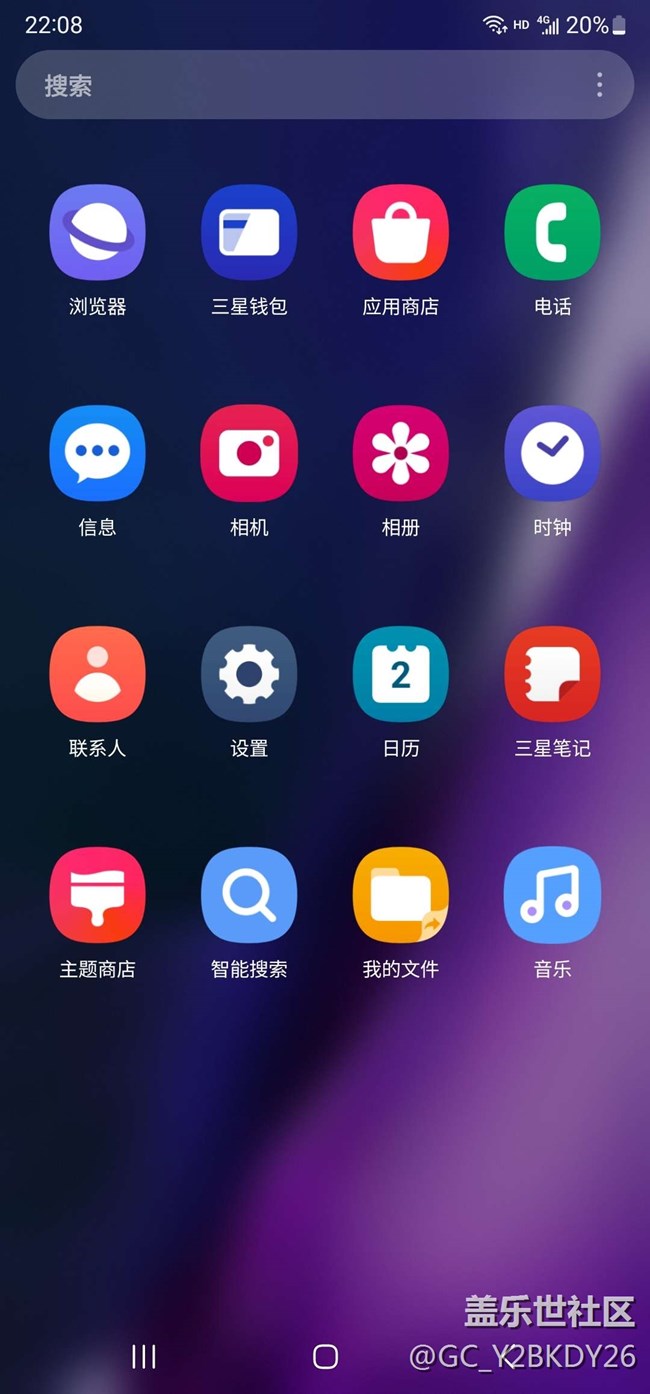Go to the home screen
This screenshot has height=1394, width=650.
[x=325, y=1356]
